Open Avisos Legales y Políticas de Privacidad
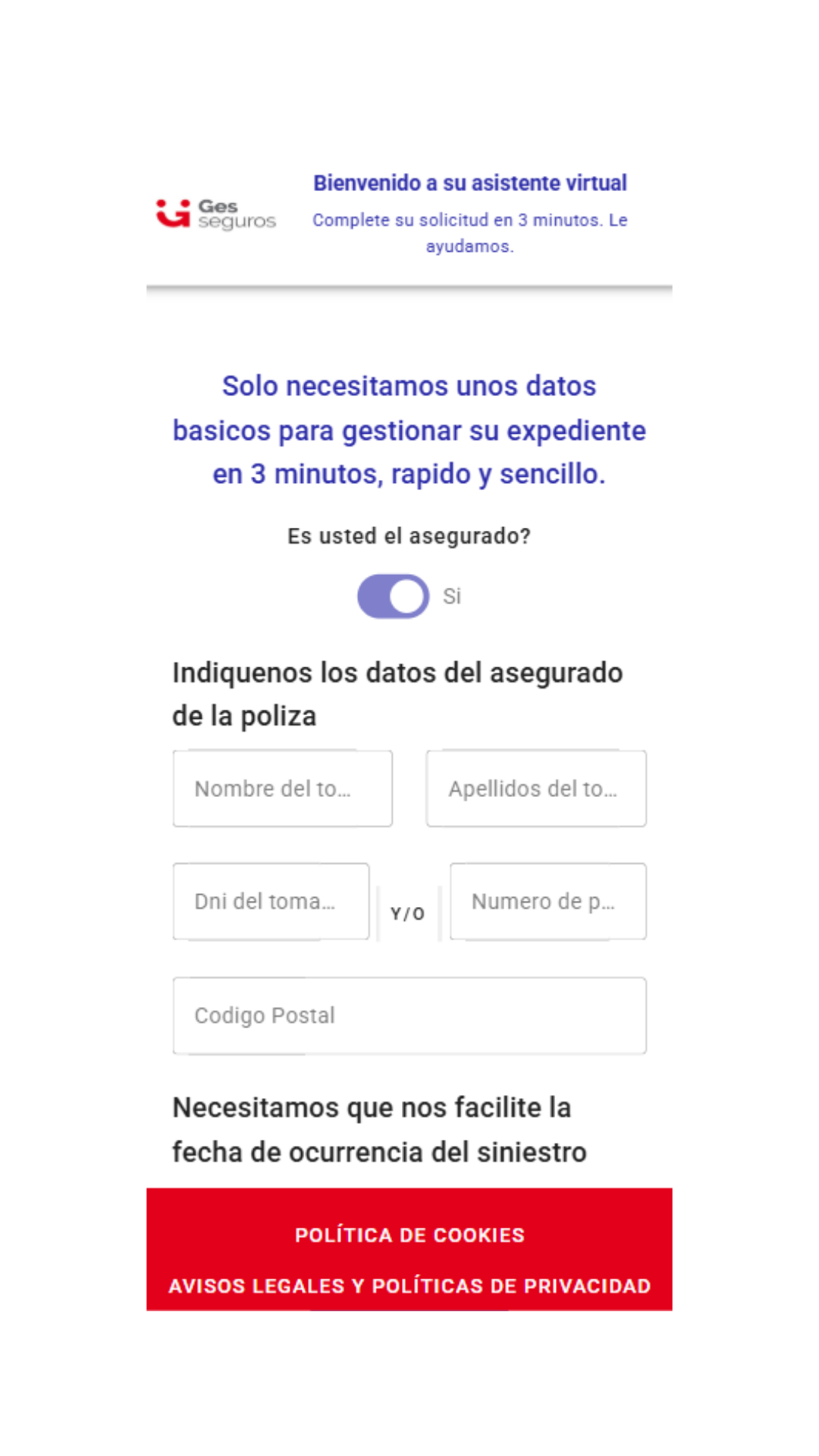 pyautogui.click(x=409, y=1286)
